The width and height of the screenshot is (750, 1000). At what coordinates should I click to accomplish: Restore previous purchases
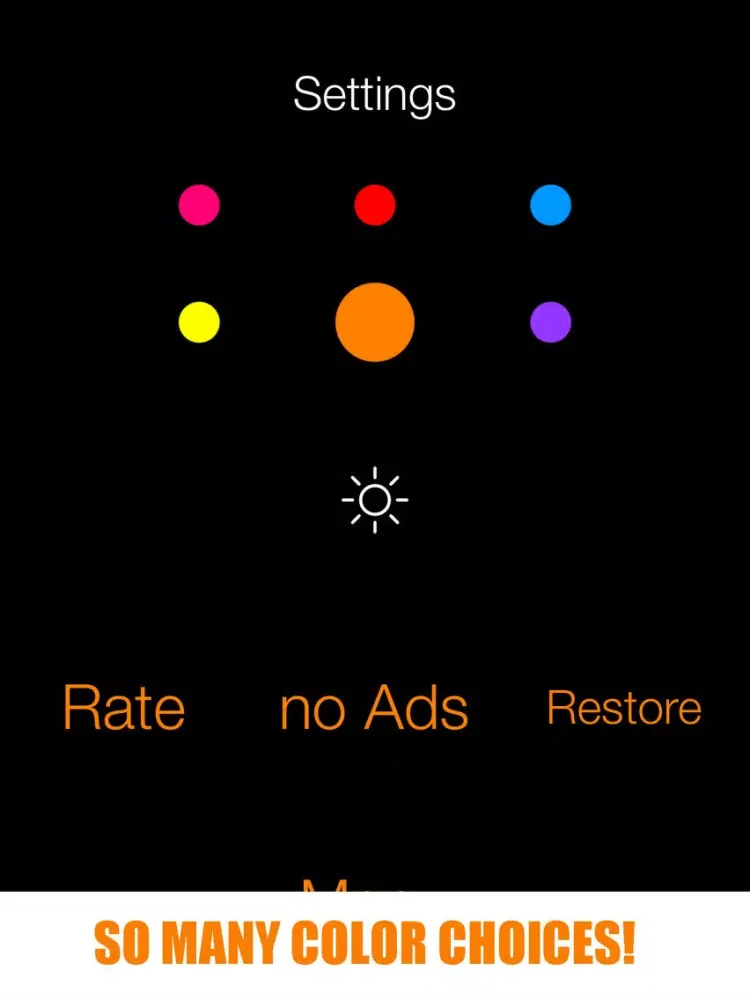tap(624, 708)
